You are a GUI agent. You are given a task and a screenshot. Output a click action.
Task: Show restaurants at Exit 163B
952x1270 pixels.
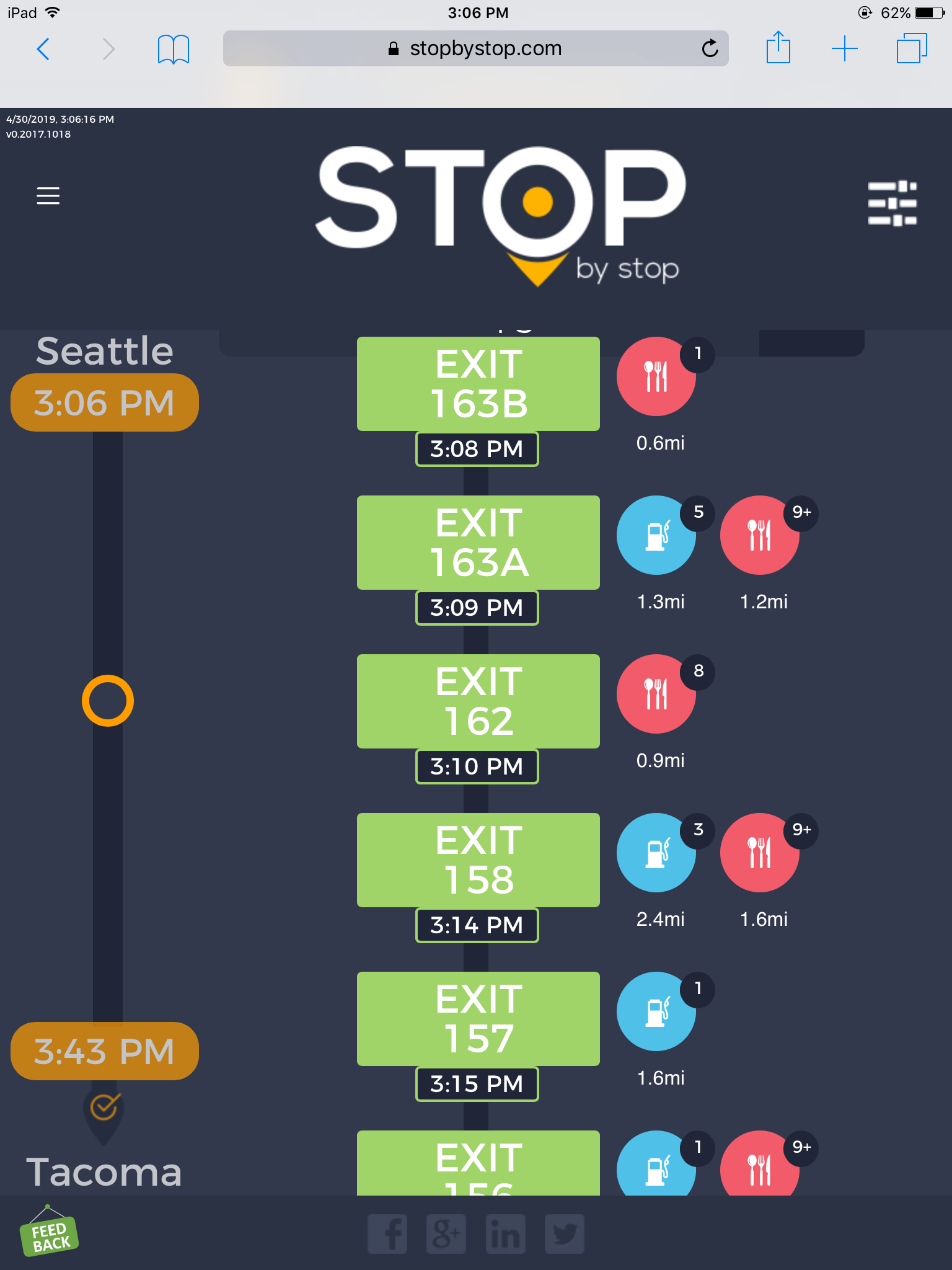[656, 376]
